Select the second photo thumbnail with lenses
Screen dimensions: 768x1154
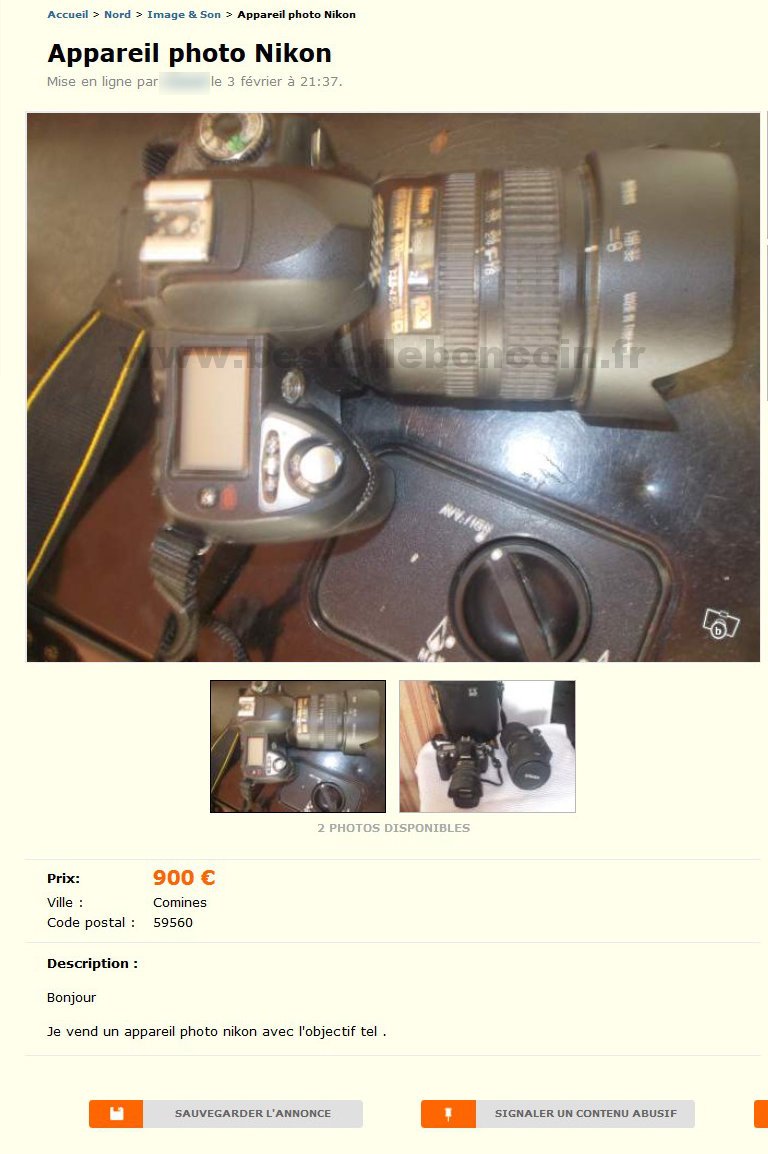pyautogui.click(x=487, y=746)
